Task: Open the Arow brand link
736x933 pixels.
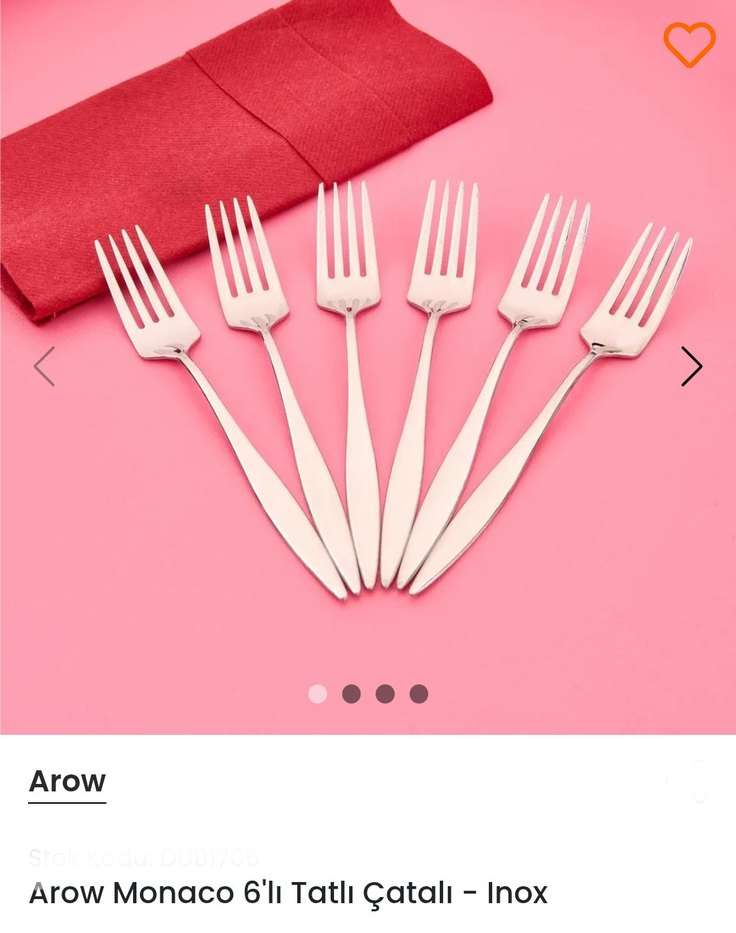Action: pos(67,781)
